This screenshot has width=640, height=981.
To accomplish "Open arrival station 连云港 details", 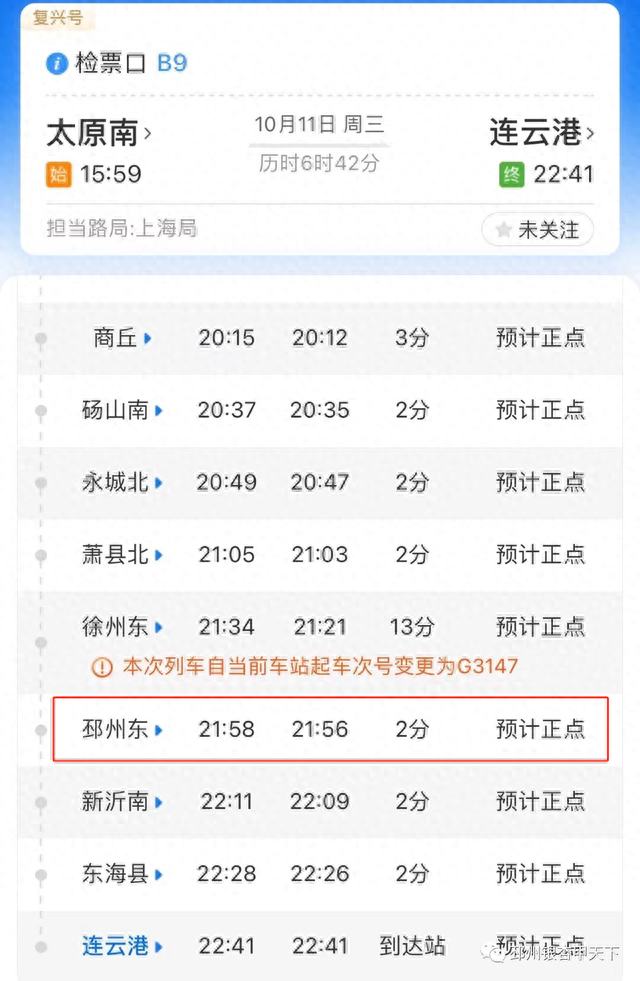I will [x=541, y=133].
